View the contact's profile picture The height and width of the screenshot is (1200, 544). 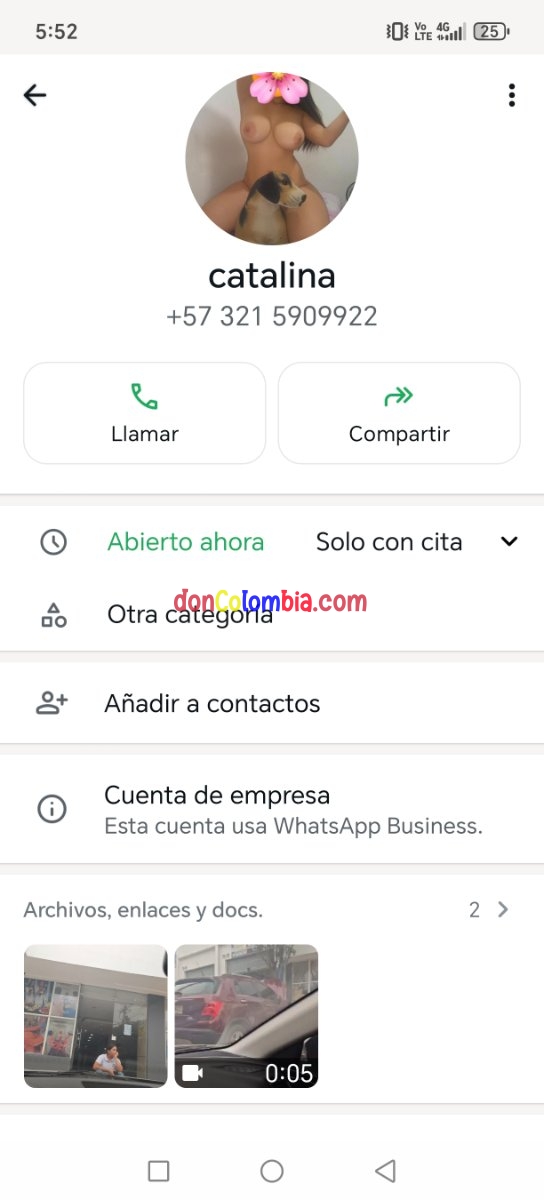pos(272,159)
